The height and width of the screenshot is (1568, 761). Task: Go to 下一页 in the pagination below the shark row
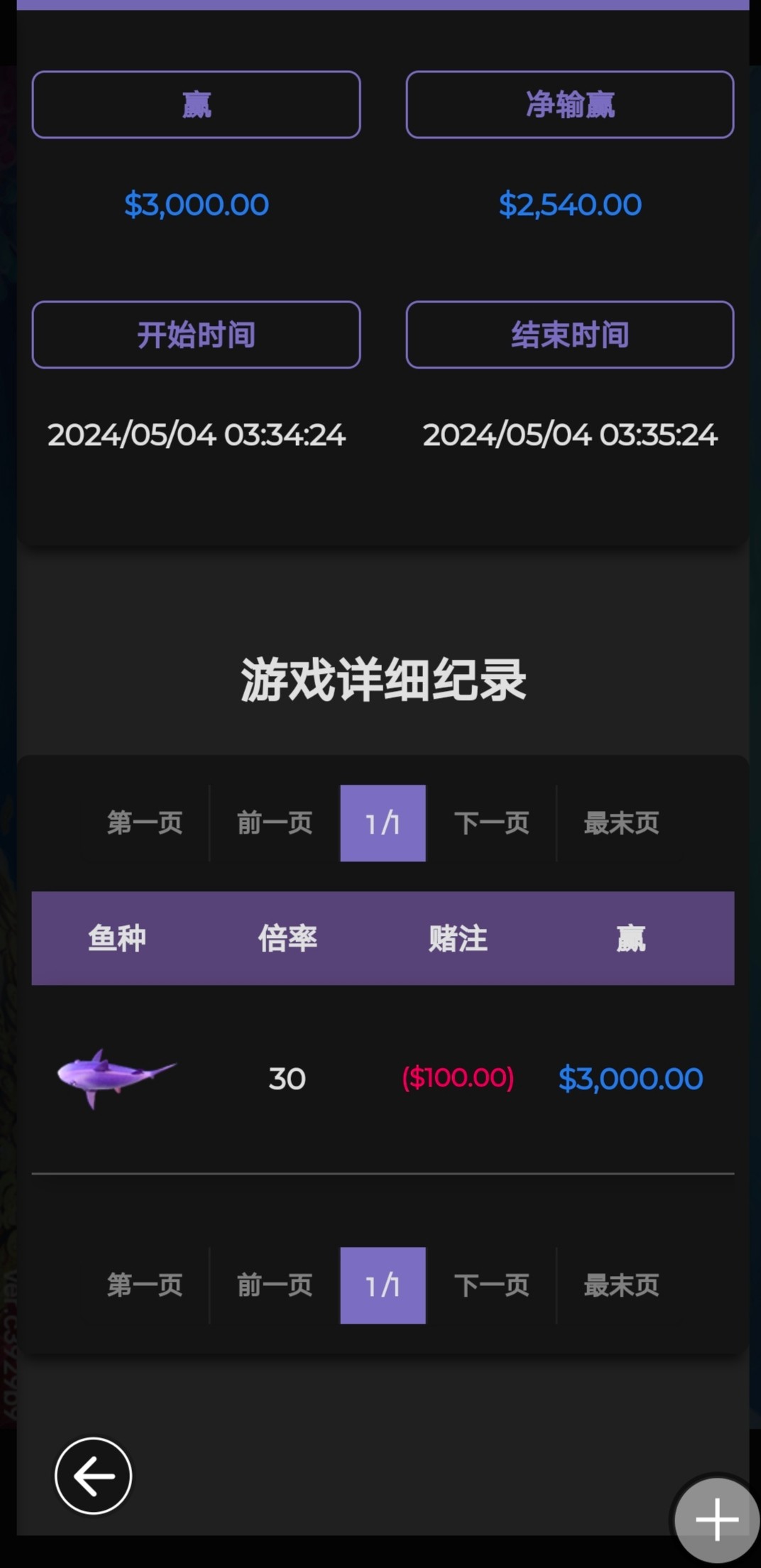click(x=491, y=1285)
